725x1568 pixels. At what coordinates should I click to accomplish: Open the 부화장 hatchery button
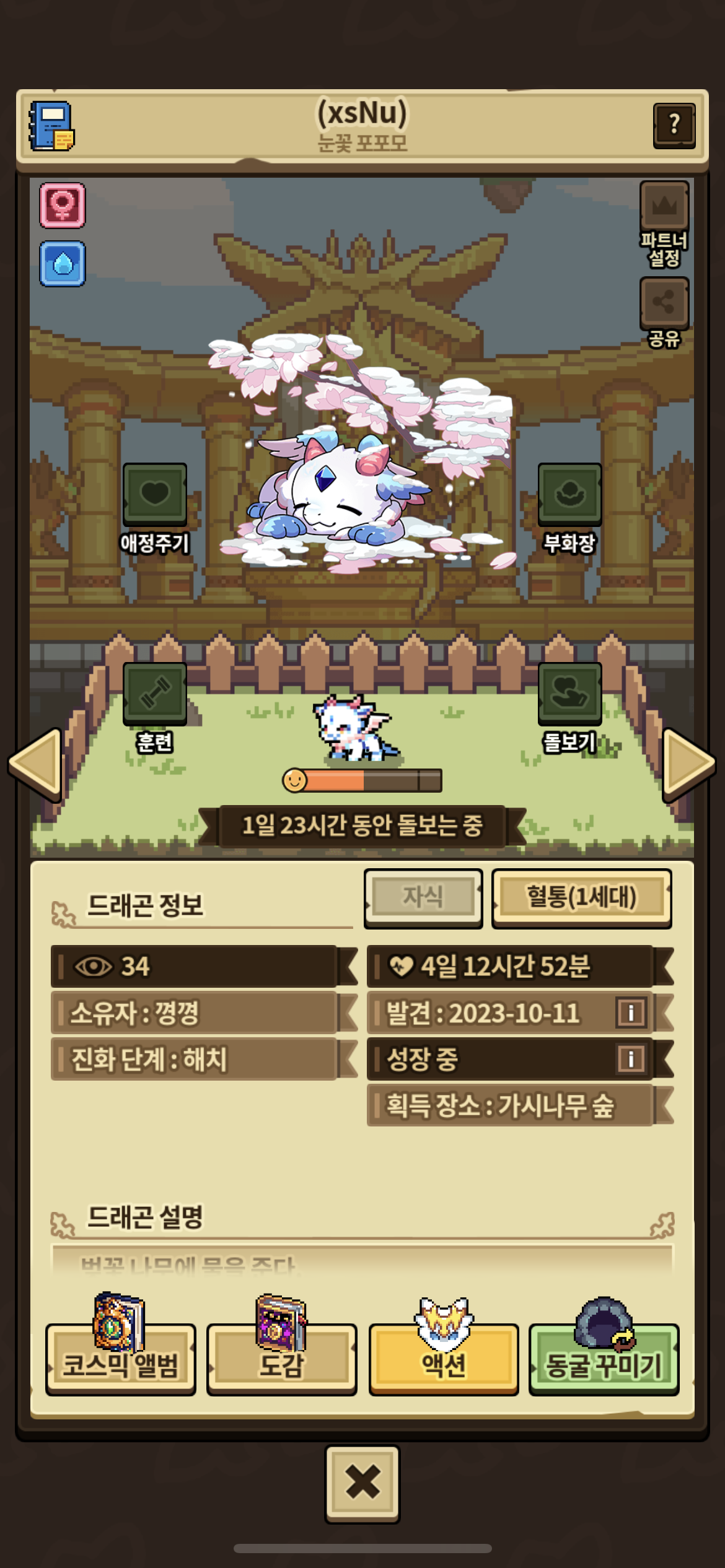(x=569, y=494)
